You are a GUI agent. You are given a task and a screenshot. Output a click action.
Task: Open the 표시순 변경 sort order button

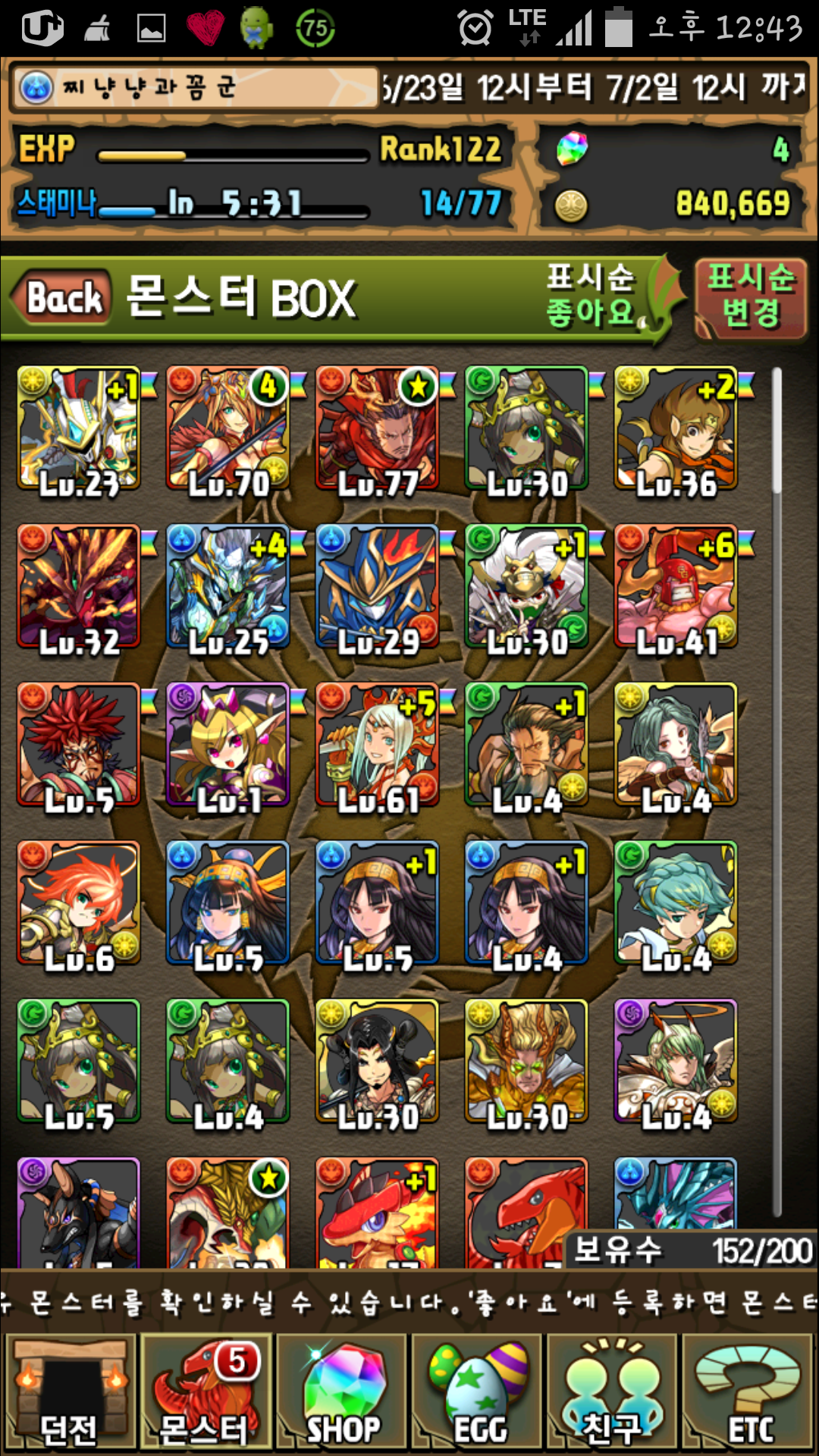pos(750,297)
